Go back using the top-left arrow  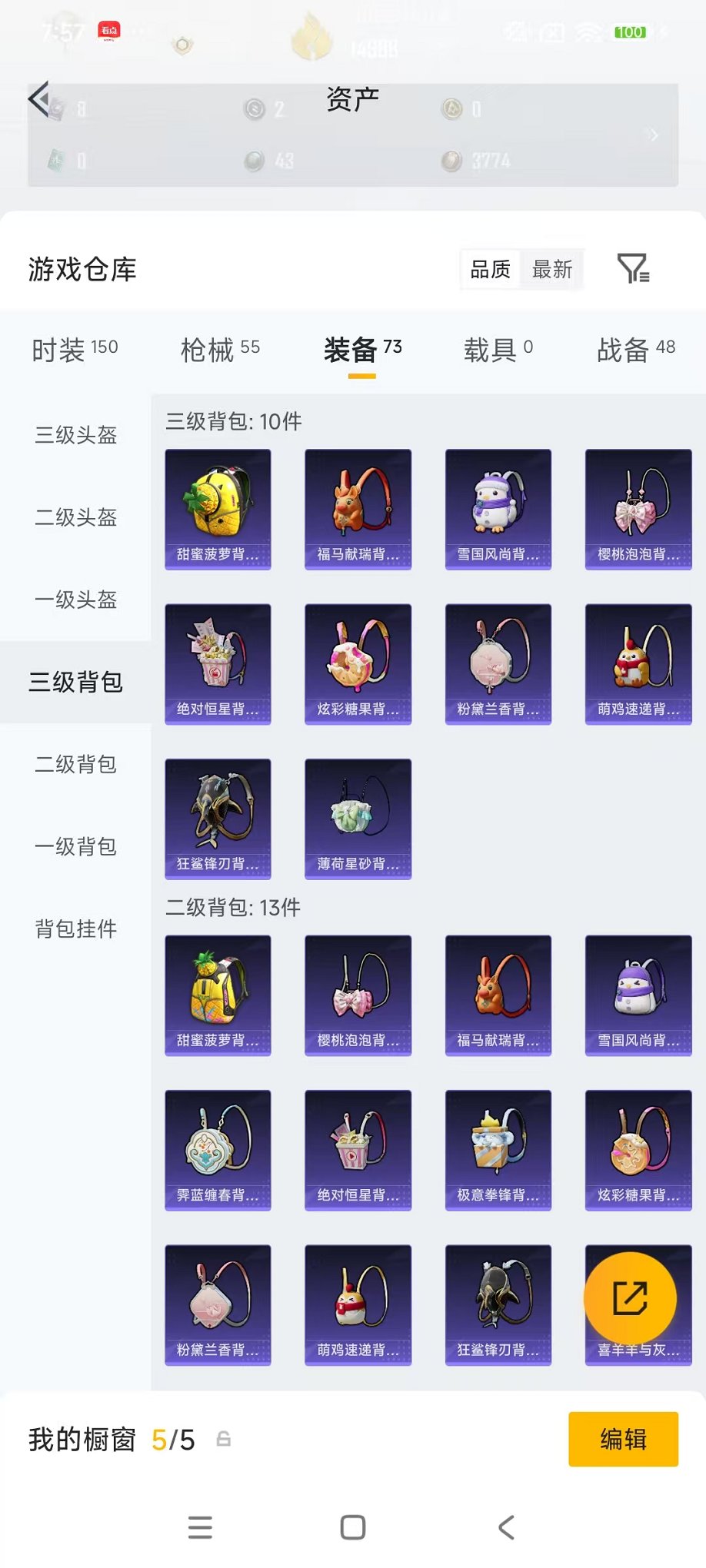tap(38, 98)
